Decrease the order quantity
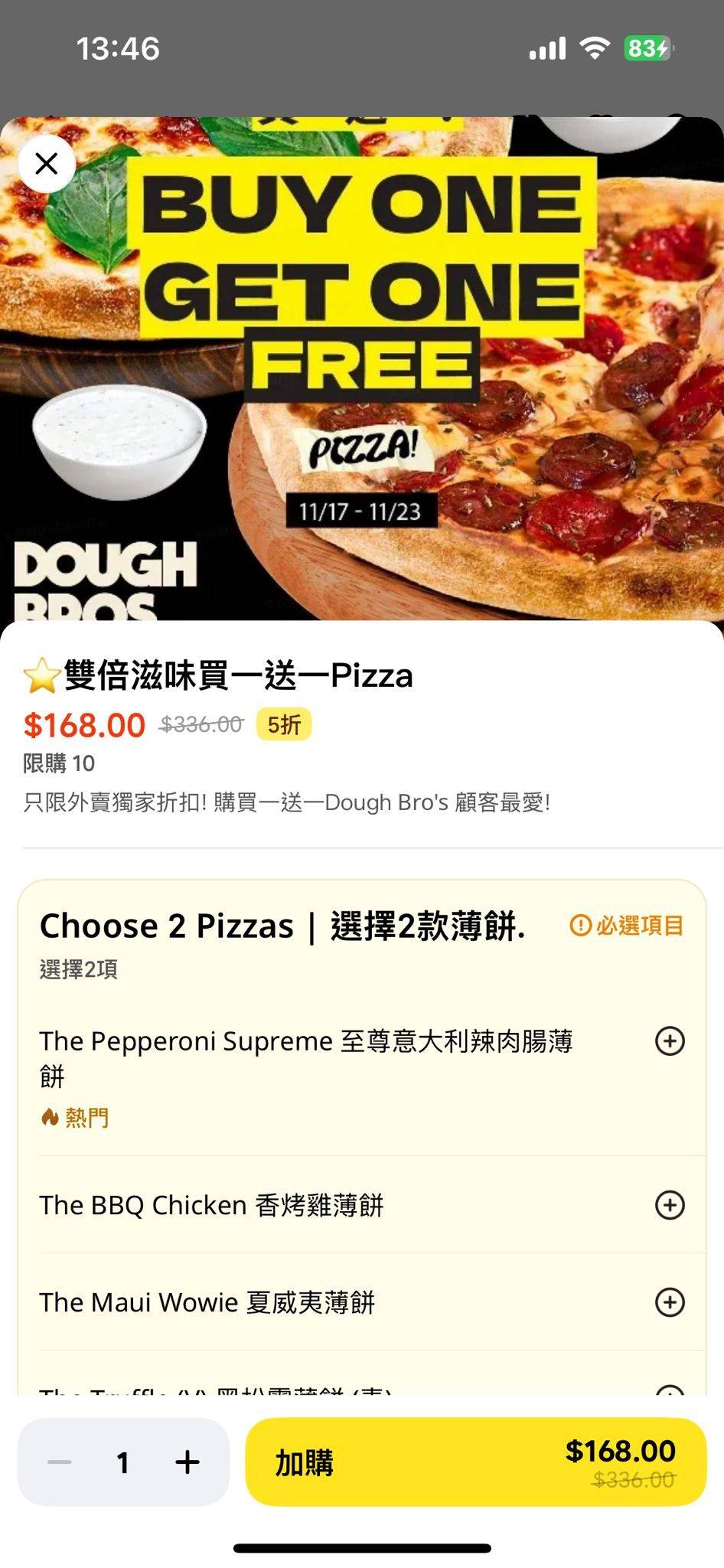 [59, 1462]
